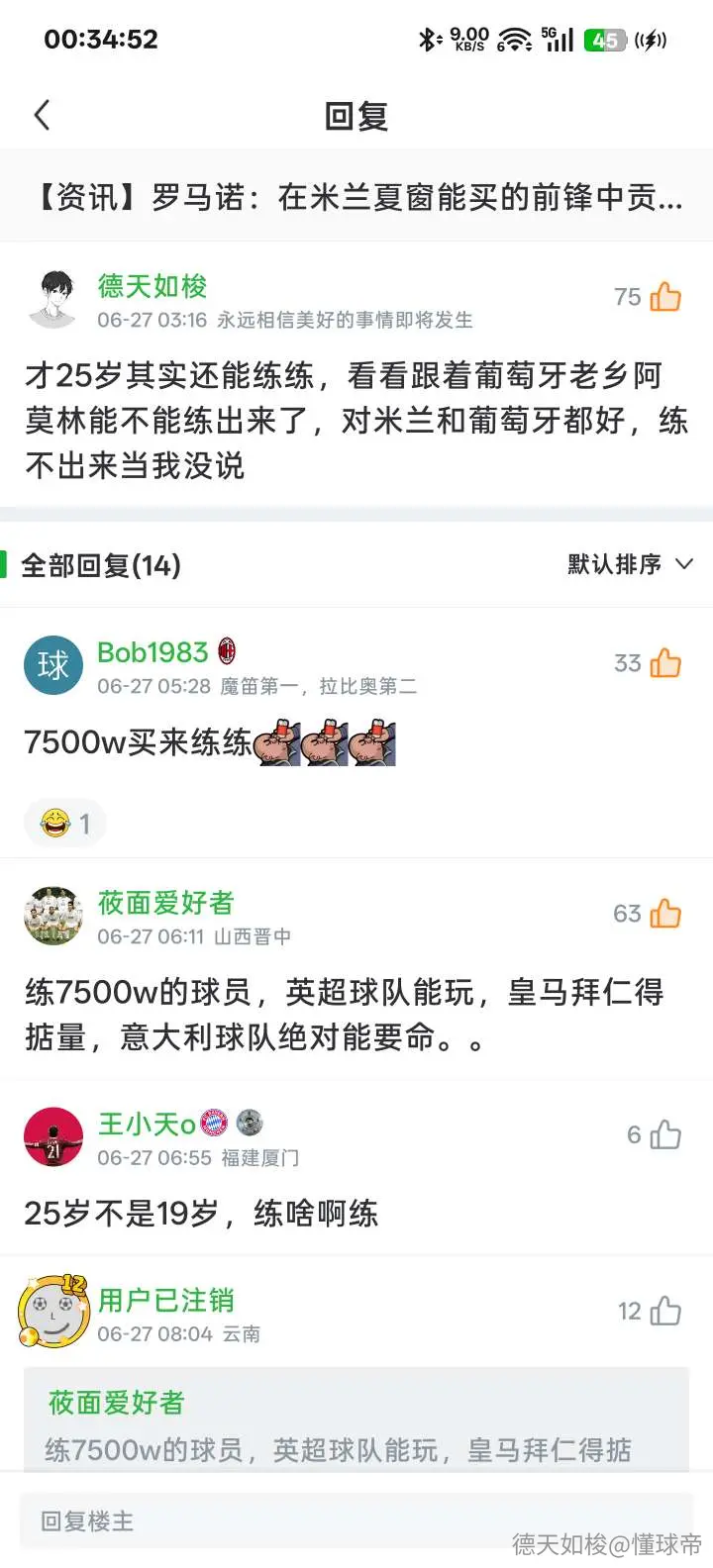Open the 罗马诺 news article banner

click(356, 196)
